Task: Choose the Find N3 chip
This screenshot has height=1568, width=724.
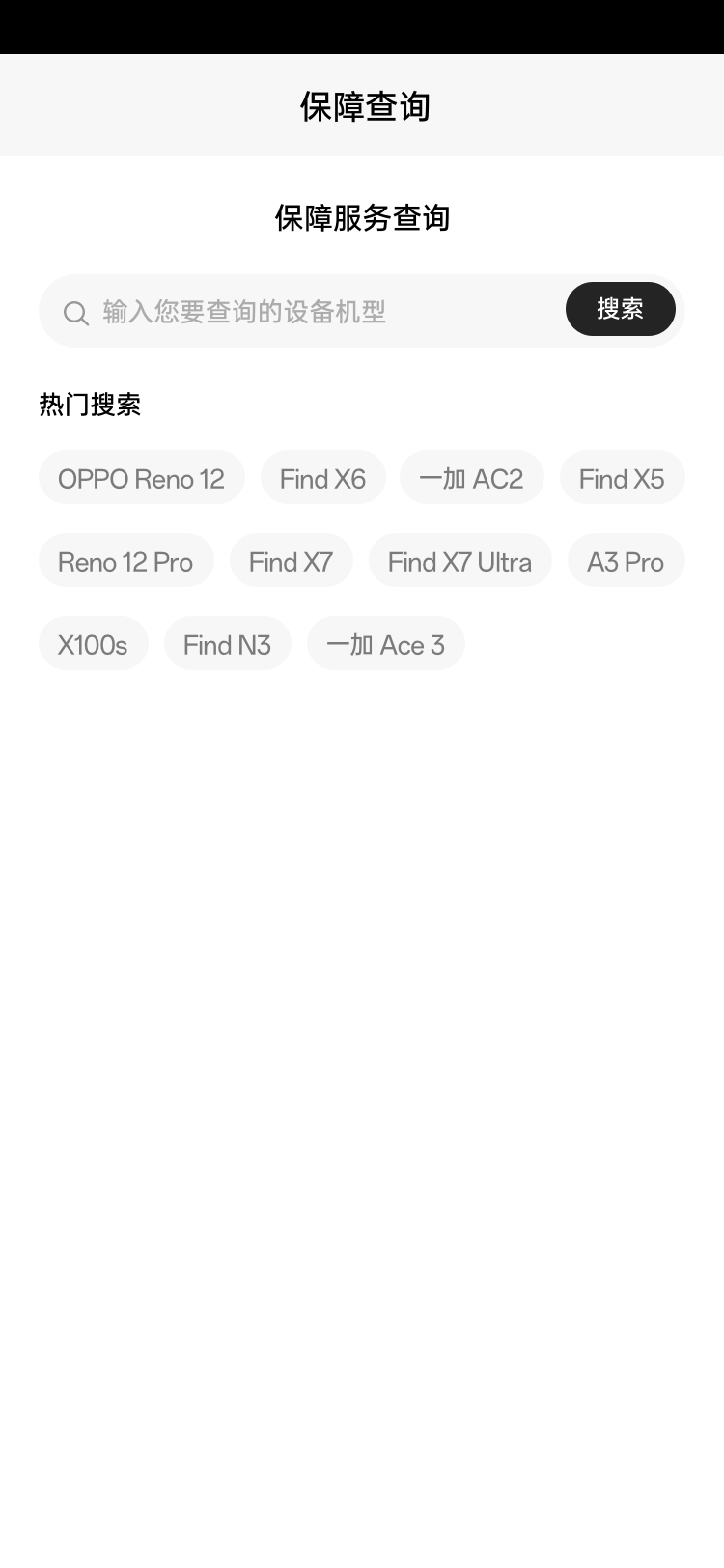Action: pyautogui.click(x=227, y=644)
